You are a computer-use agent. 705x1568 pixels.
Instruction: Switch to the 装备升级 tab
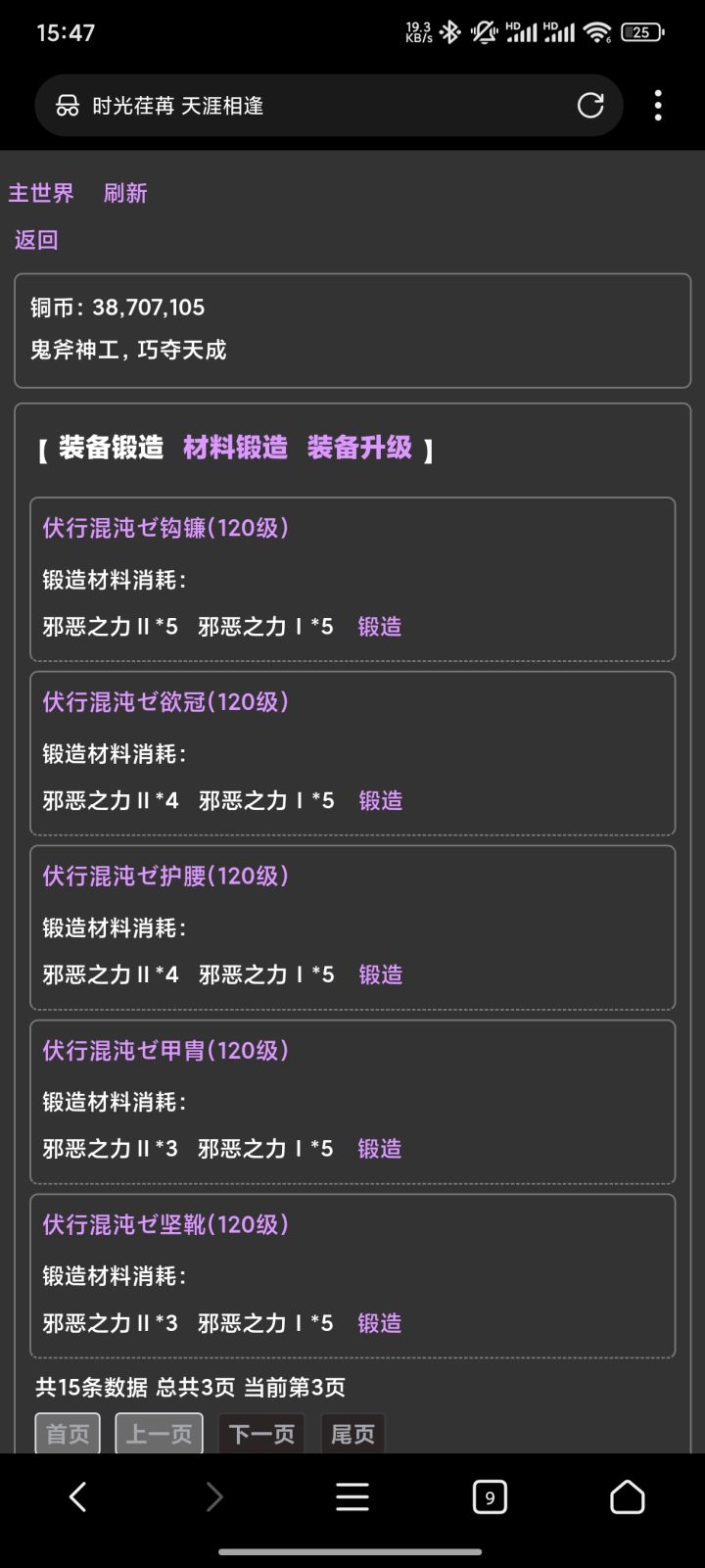click(361, 448)
